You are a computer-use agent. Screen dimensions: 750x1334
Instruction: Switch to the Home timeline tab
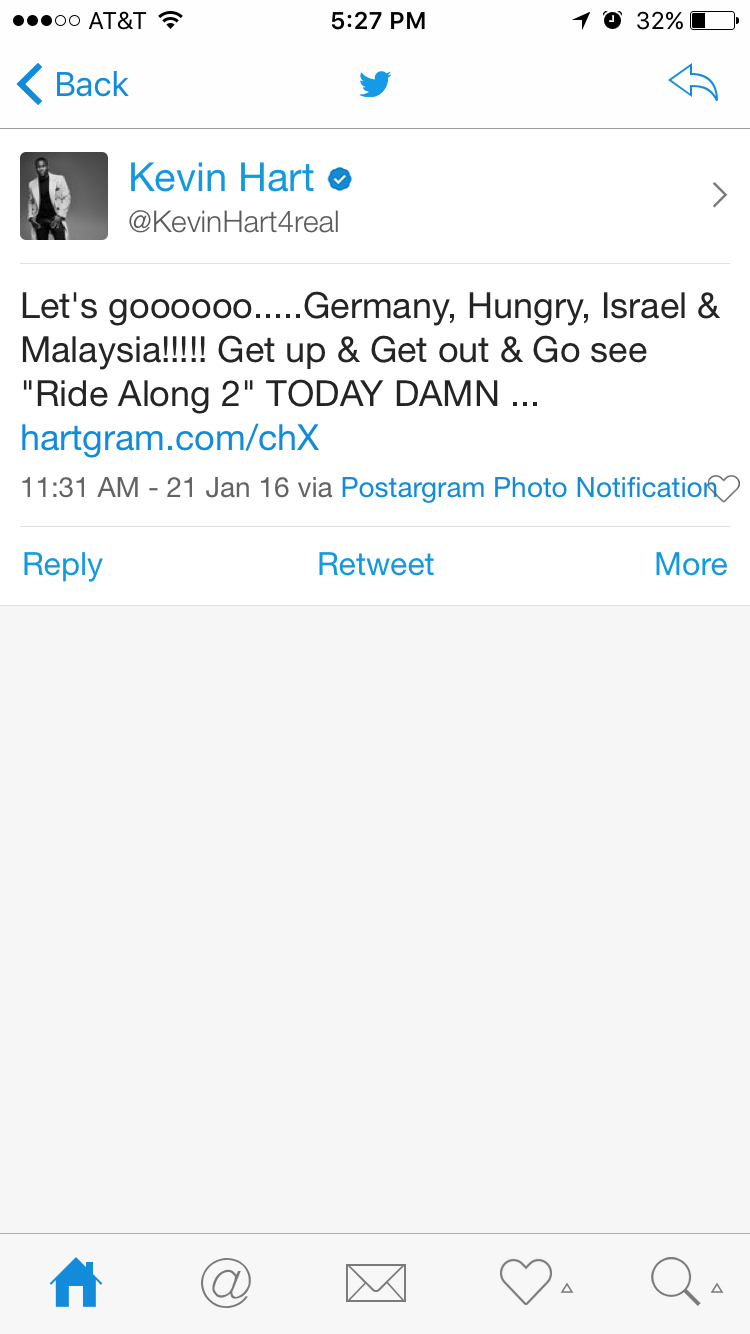[76, 1282]
